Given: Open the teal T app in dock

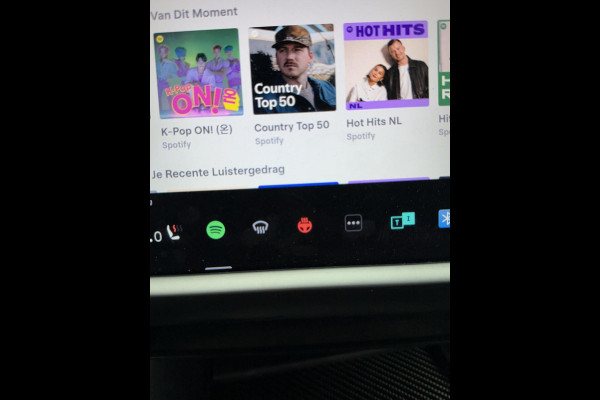Looking at the screenshot, I should pos(401,220).
